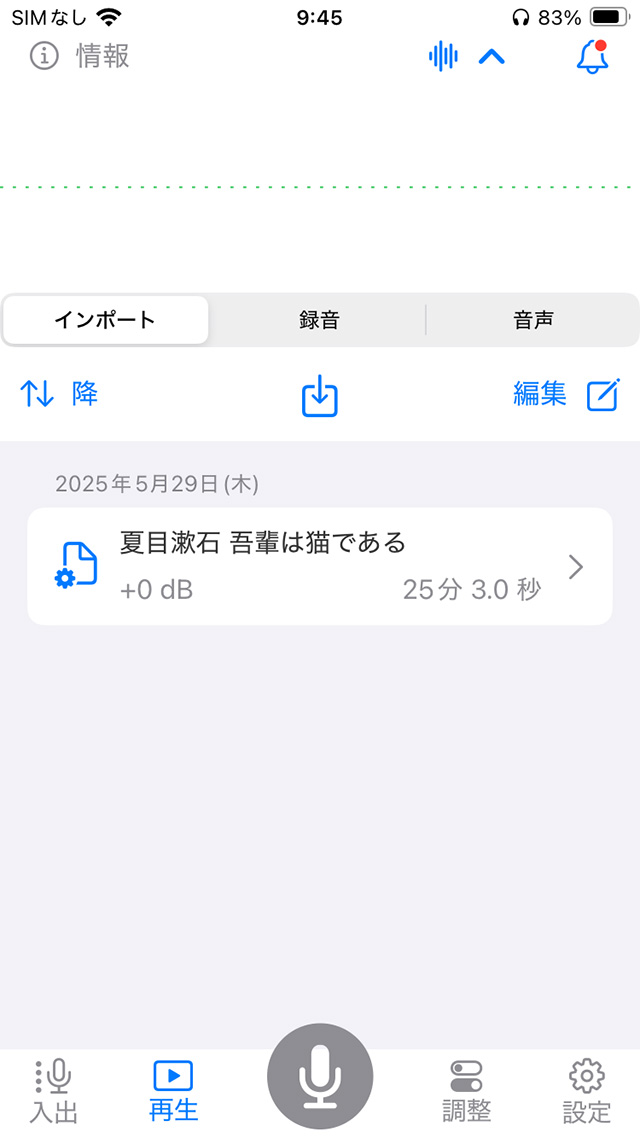Collapse the panel with the up chevron

(x=492, y=57)
